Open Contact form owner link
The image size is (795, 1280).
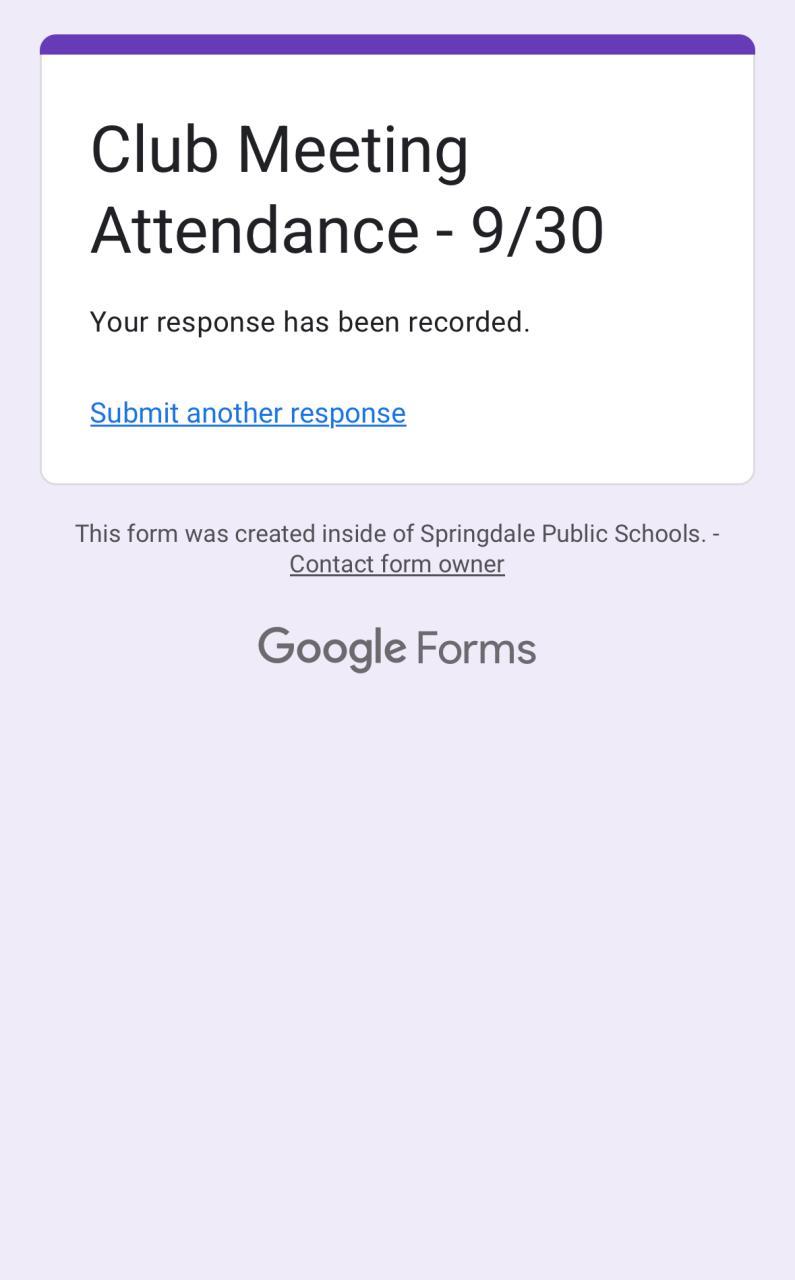pyautogui.click(x=397, y=564)
